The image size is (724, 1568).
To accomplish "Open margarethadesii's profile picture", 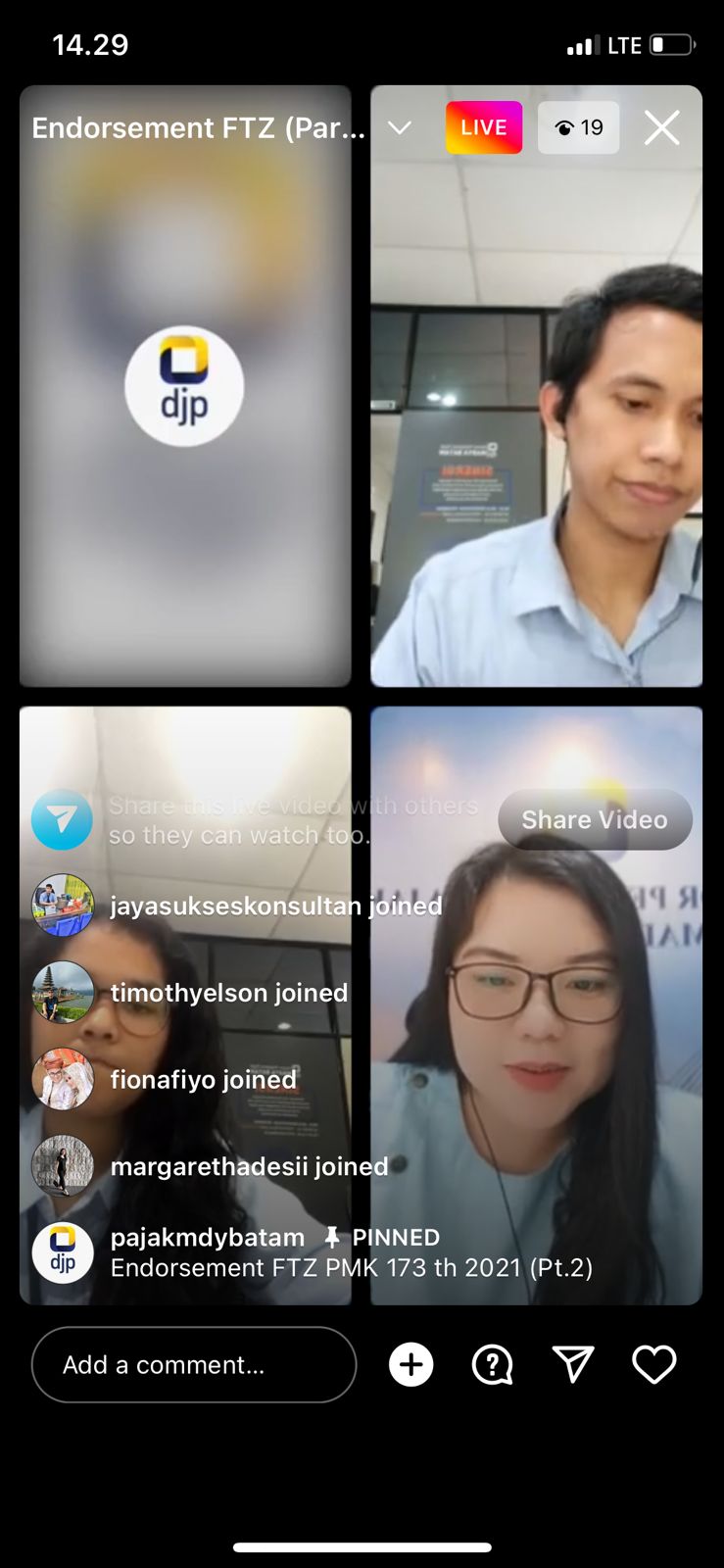I will (63, 1166).
